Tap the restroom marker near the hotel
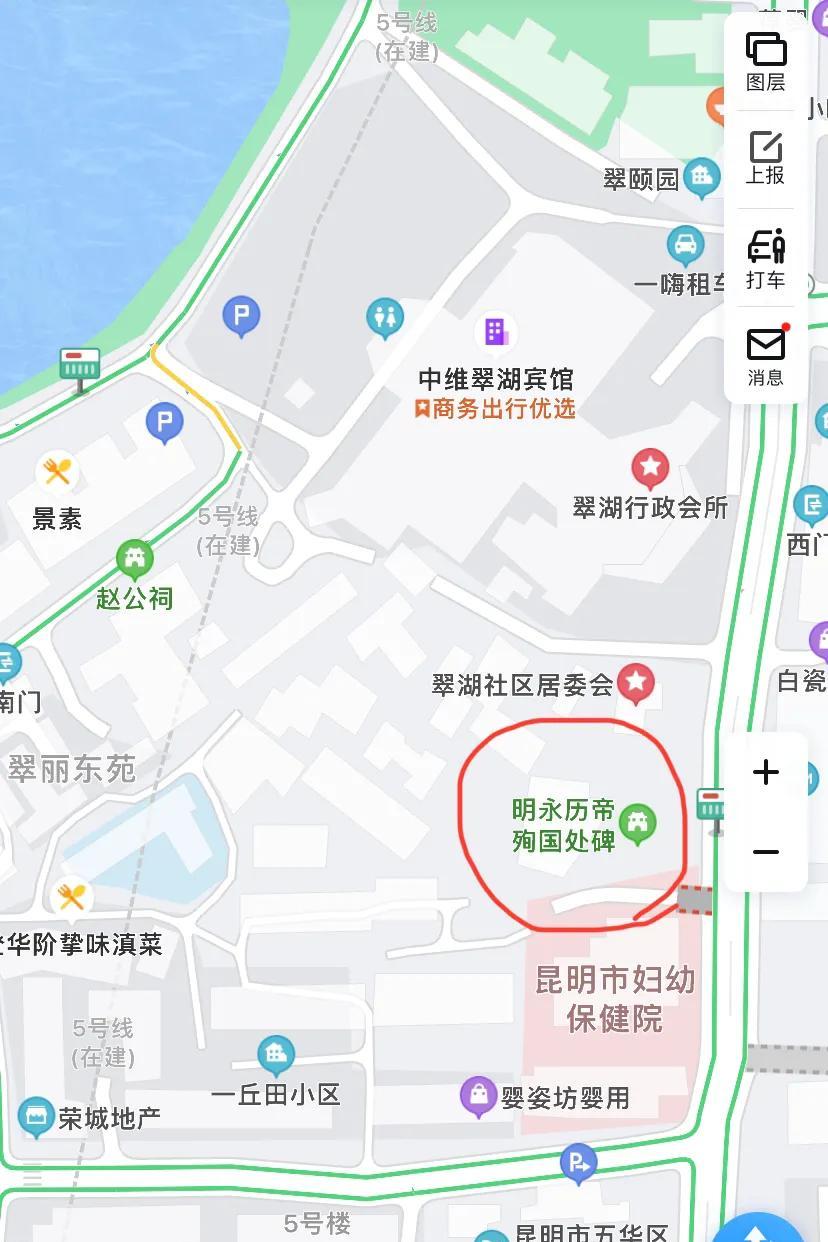Image resolution: width=828 pixels, height=1242 pixels. pyautogui.click(x=385, y=318)
